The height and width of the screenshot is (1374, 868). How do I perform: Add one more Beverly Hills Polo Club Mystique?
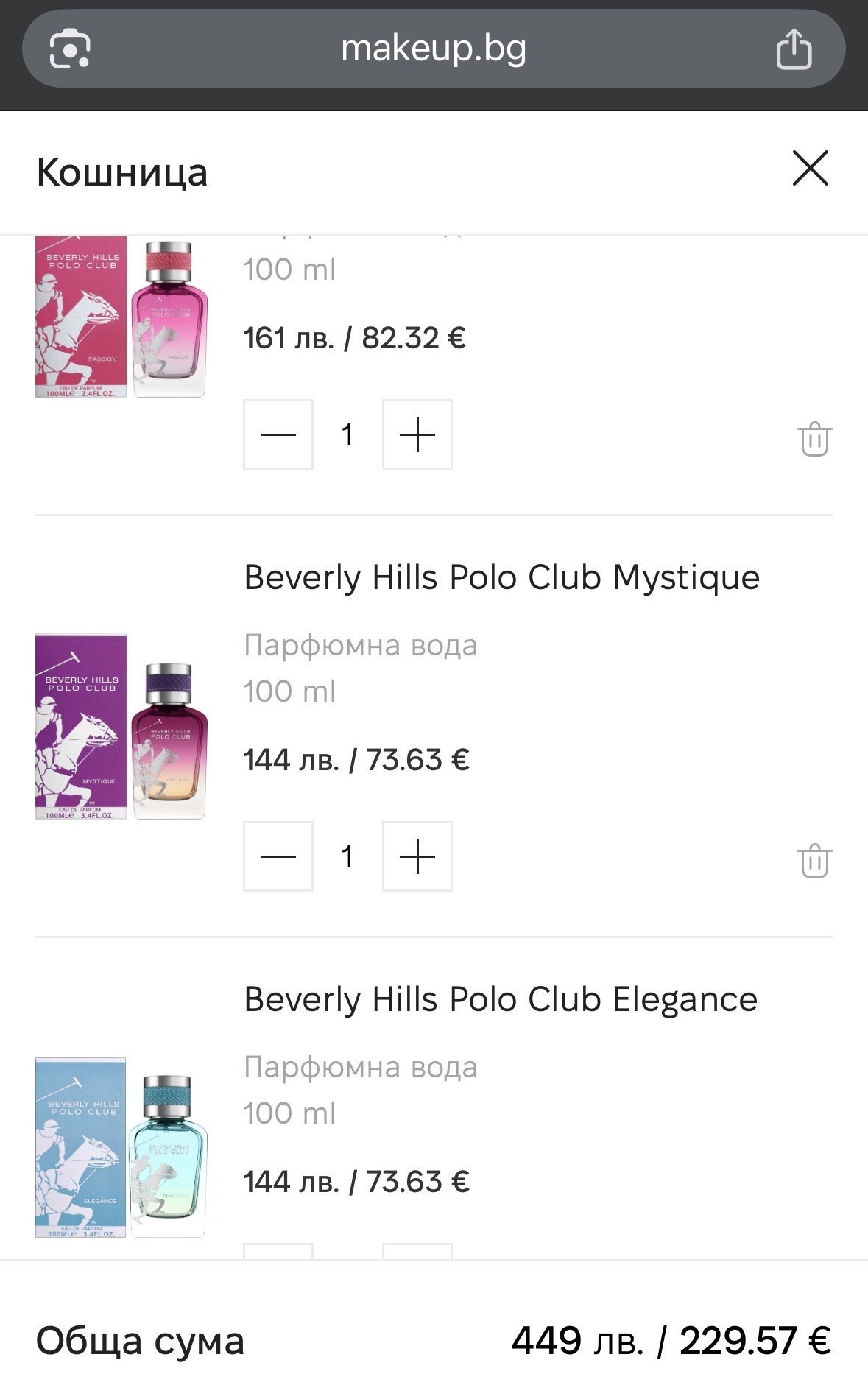[417, 856]
